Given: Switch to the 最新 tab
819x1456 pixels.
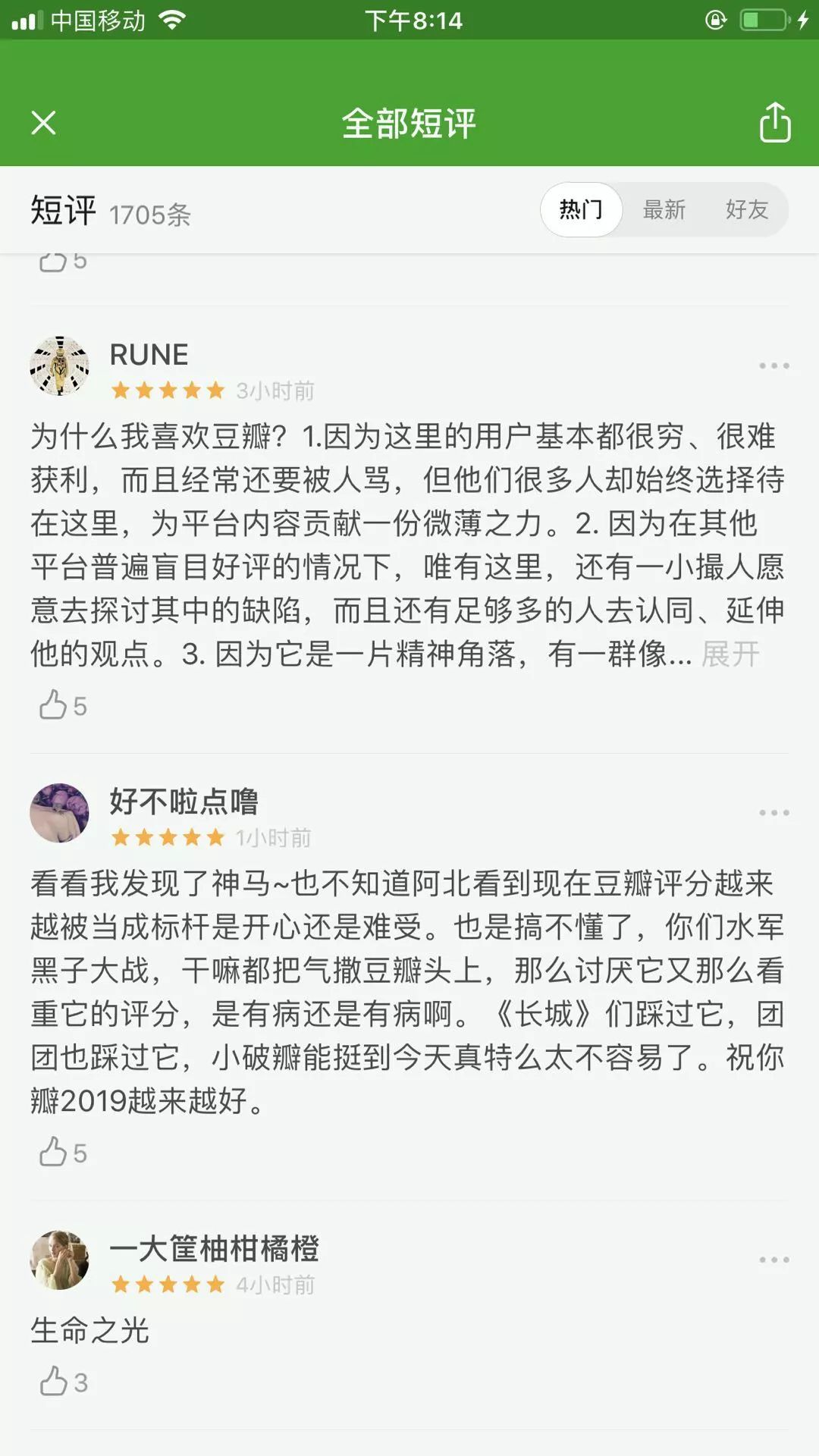Looking at the screenshot, I should point(664,209).
